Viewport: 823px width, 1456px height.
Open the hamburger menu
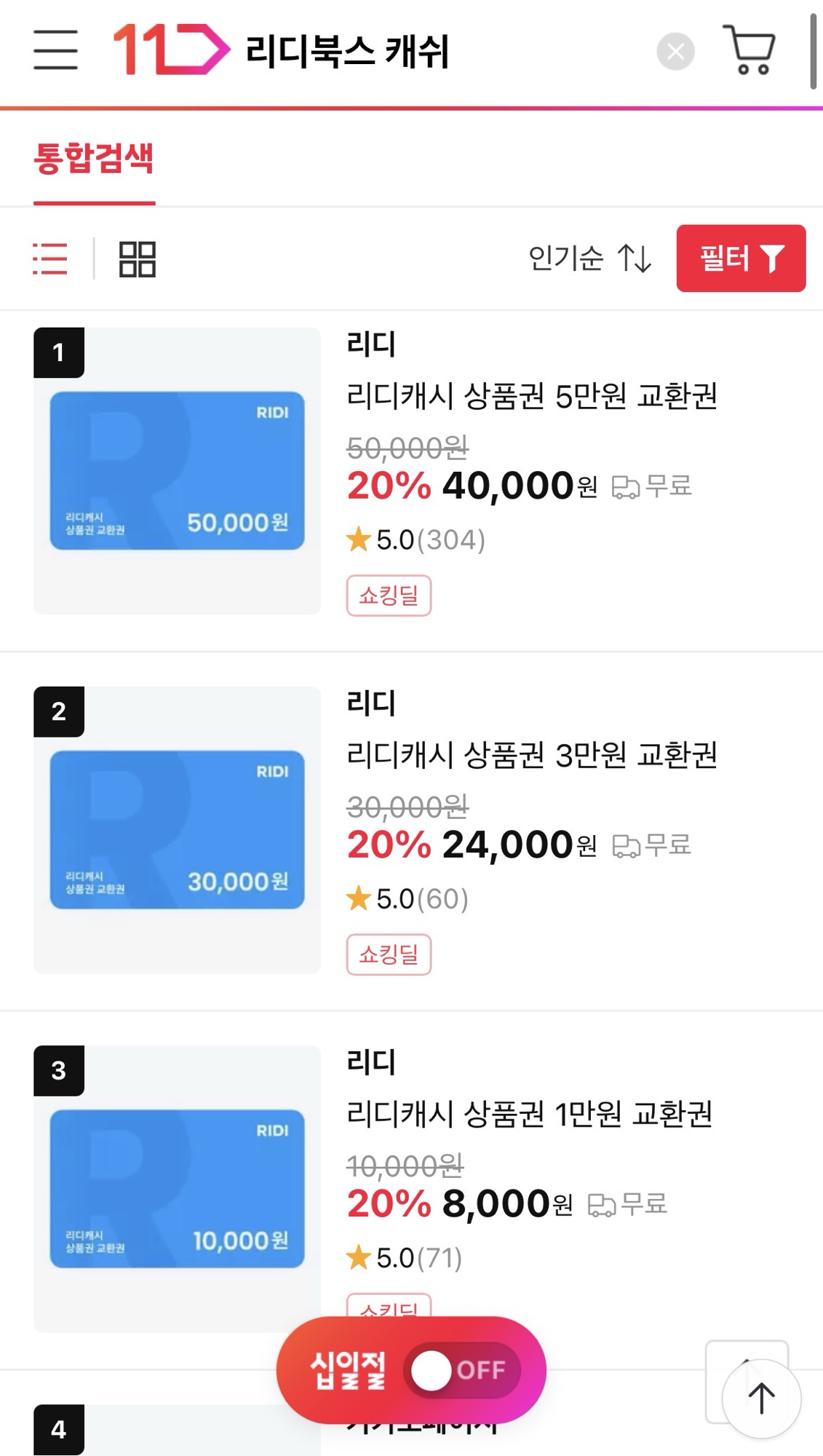pyautogui.click(x=55, y=50)
